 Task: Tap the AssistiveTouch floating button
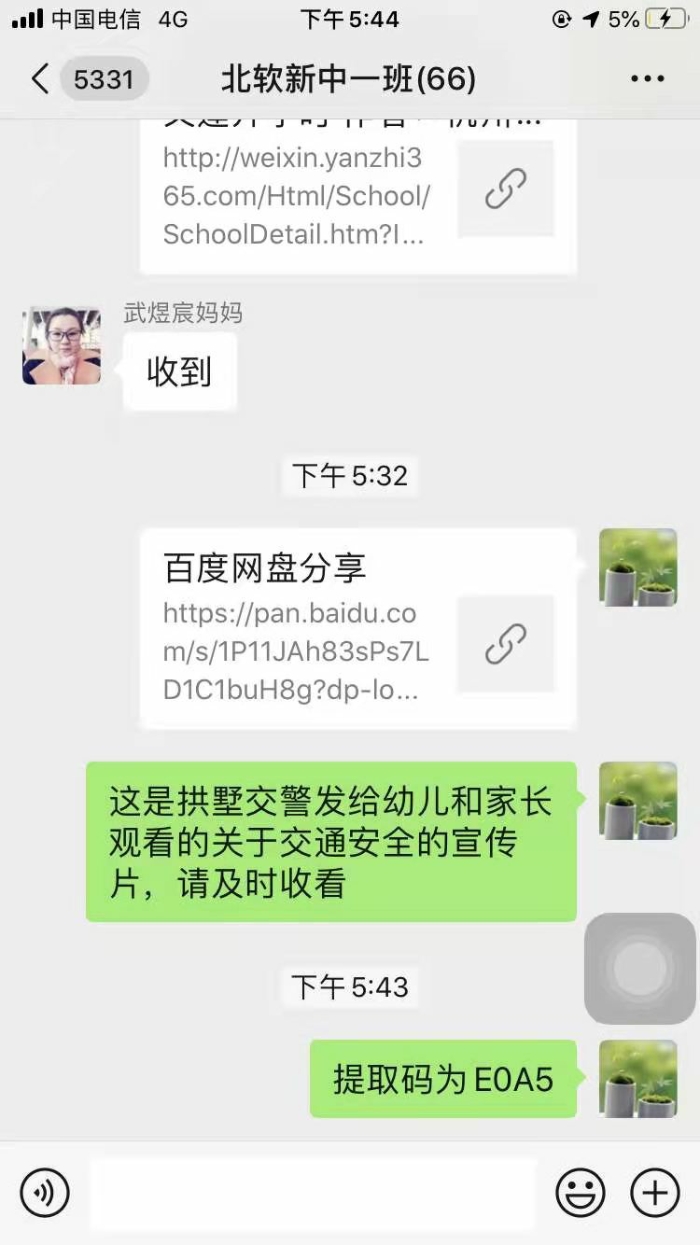point(640,968)
